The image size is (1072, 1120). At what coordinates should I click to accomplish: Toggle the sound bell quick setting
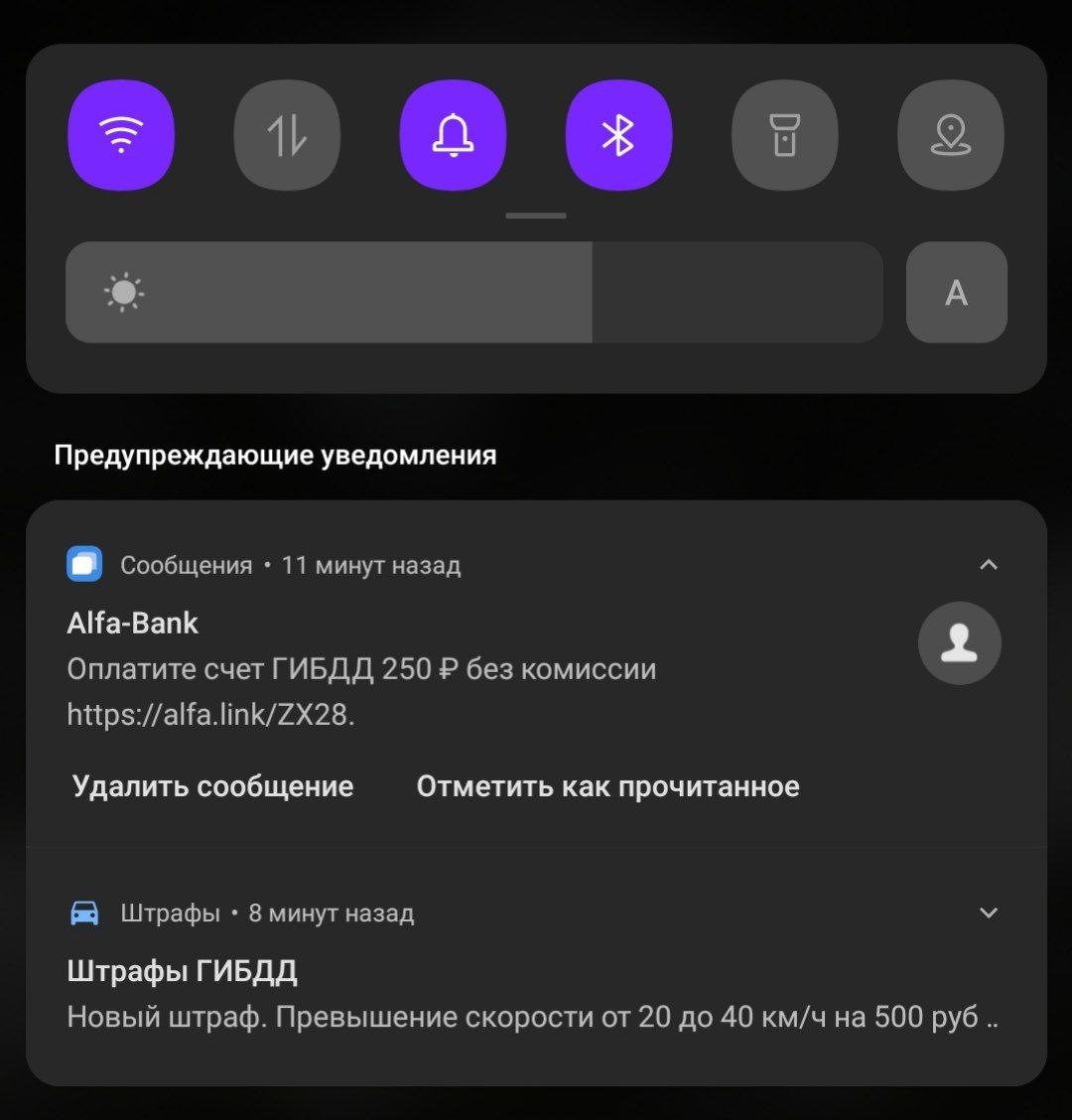point(453,135)
